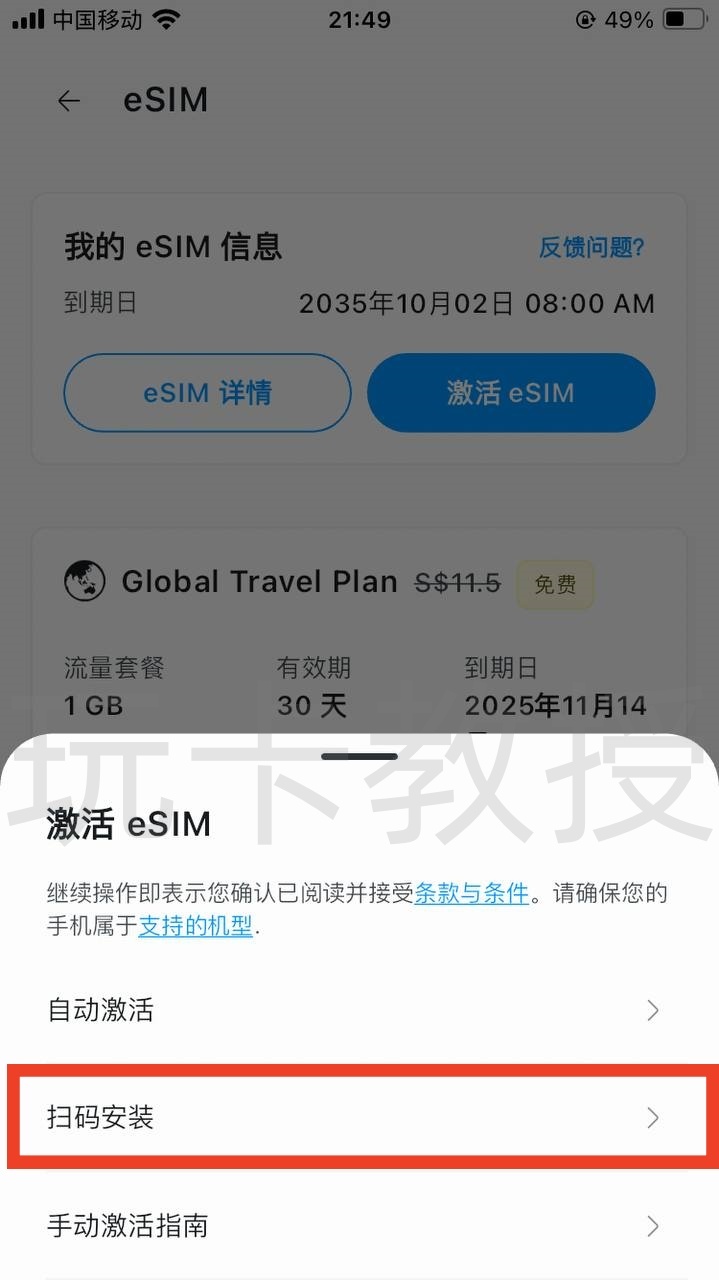Select 扫码安装 to install by QR code
Viewport: 719px width, 1280px height.
(359, 1117)
